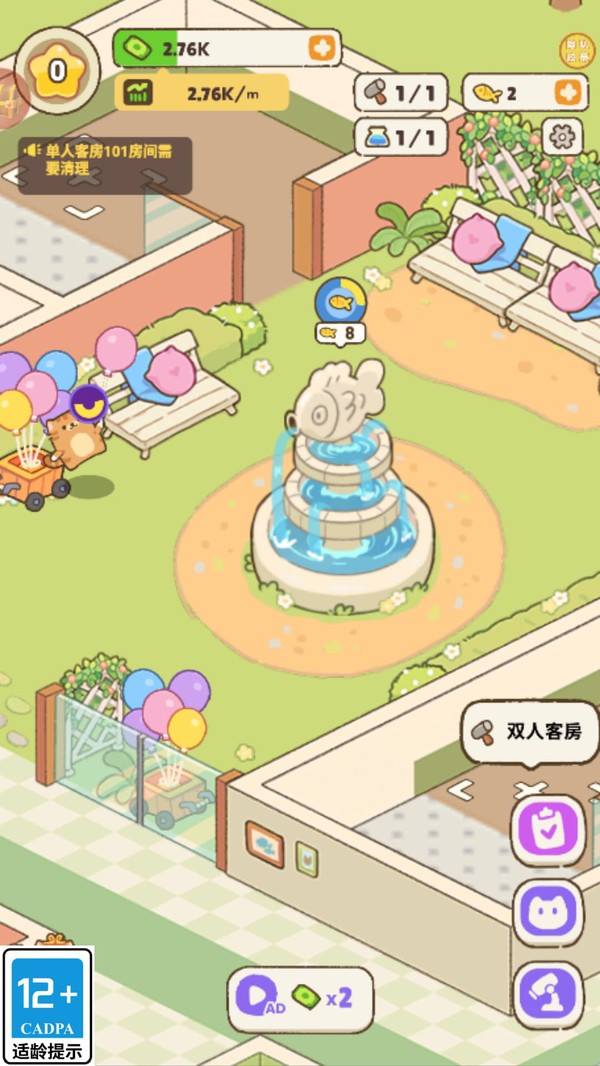Tap the moon bubble over the cat
The height and width of the screenshot is (1066, 600).
tap(89, 404)
